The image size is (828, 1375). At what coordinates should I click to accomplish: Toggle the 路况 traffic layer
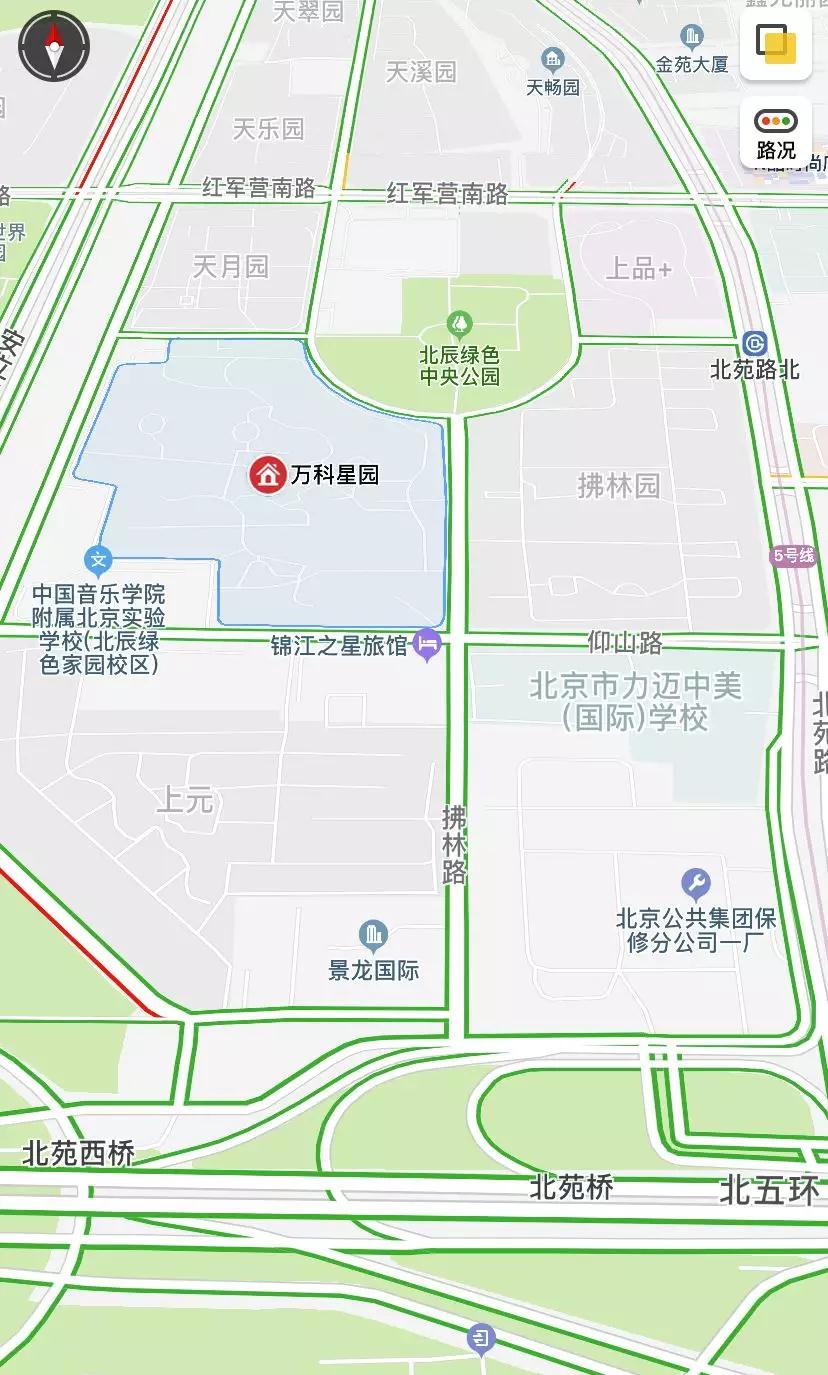click(776, 133)
